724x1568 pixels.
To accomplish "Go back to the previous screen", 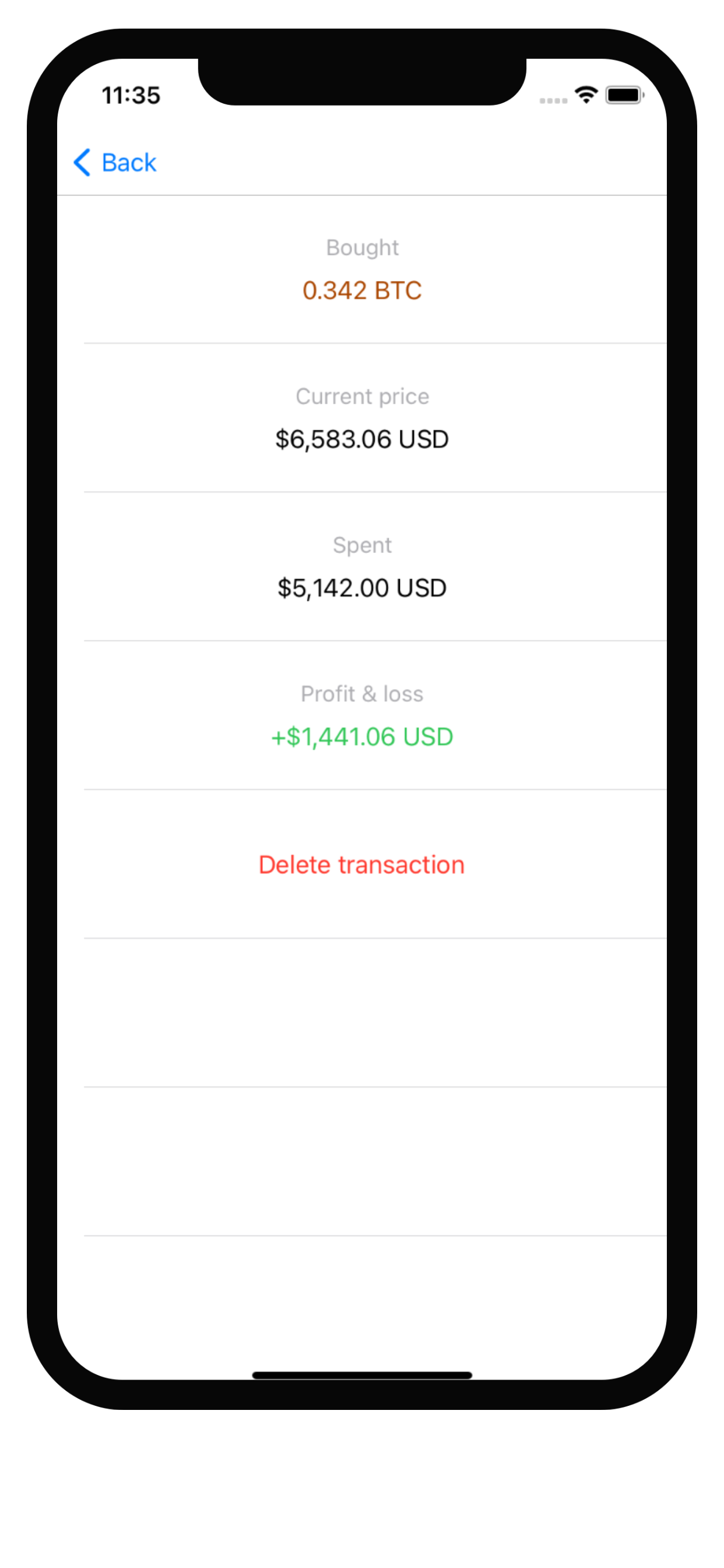I will [115, 163].
